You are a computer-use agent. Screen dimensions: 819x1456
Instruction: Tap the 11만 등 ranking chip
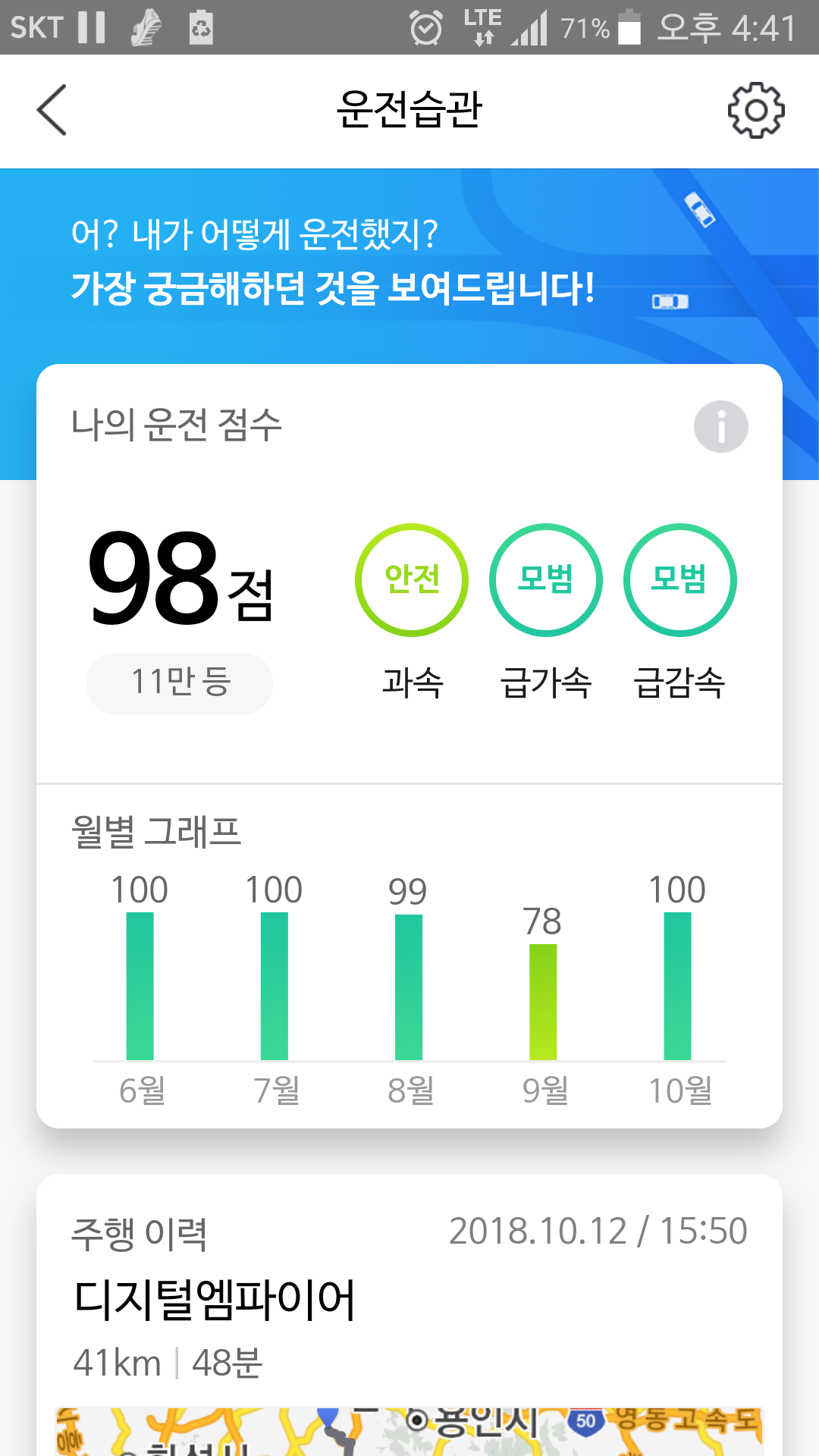click(x=180, y=682)
